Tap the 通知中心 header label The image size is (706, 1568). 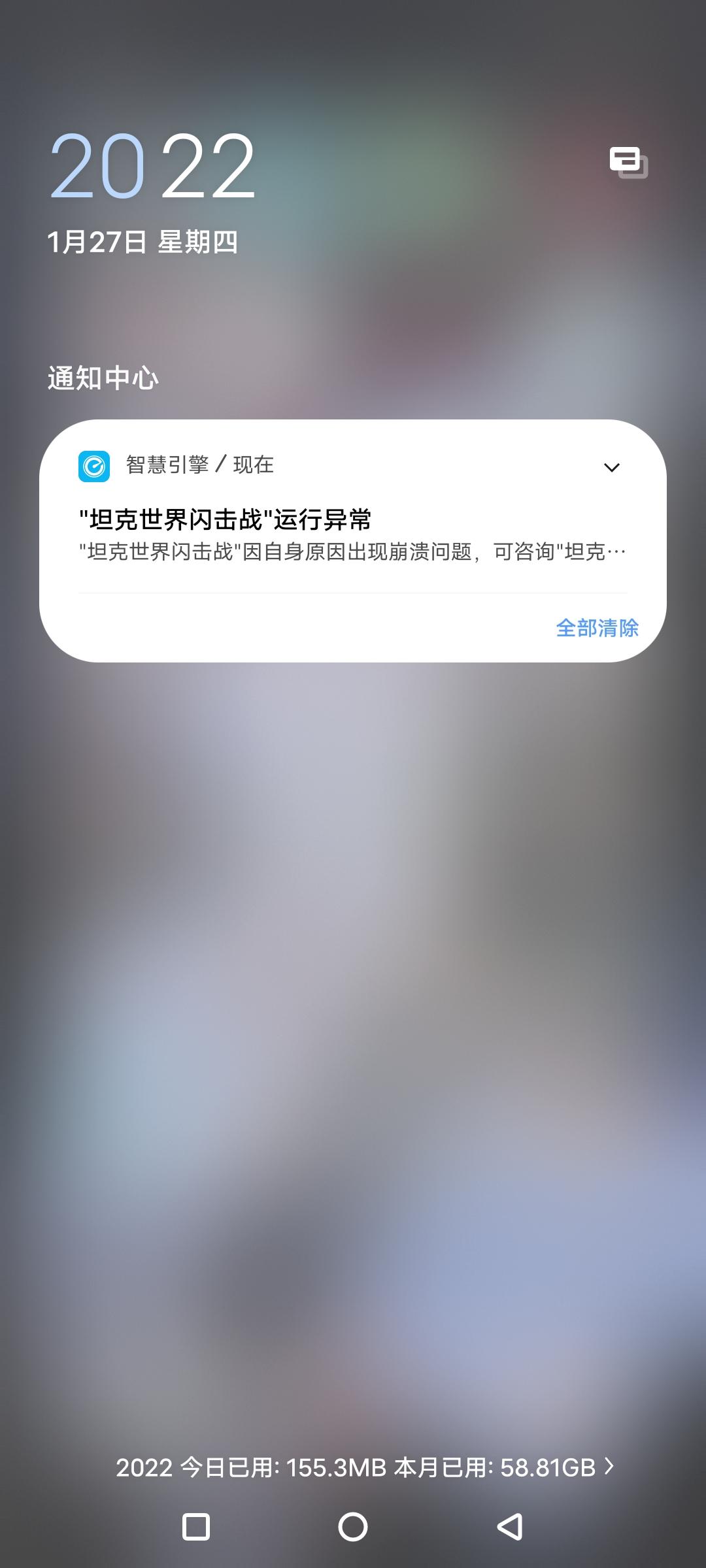(103, 377)
